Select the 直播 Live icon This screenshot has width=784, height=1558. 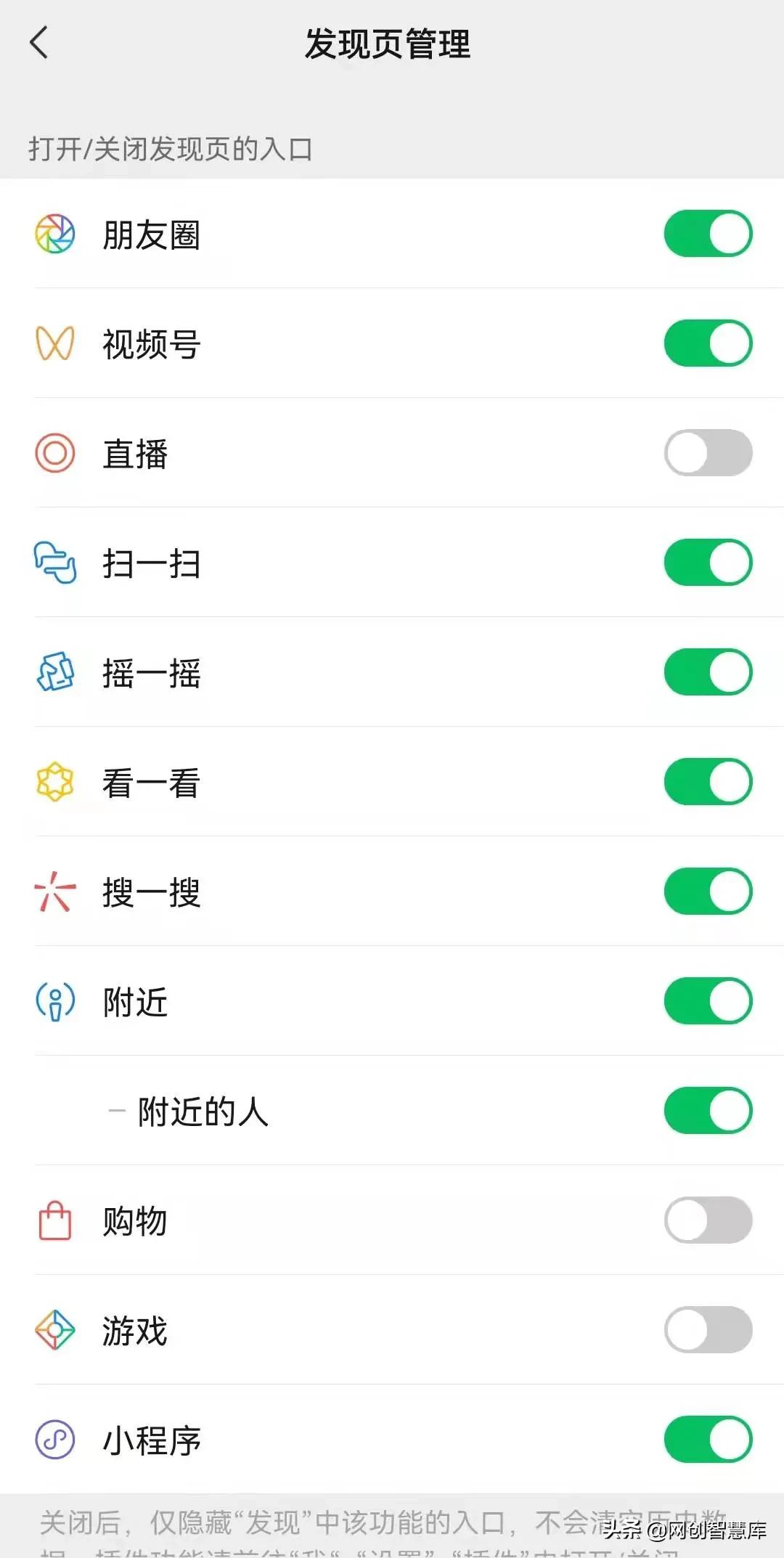[54, 453]
